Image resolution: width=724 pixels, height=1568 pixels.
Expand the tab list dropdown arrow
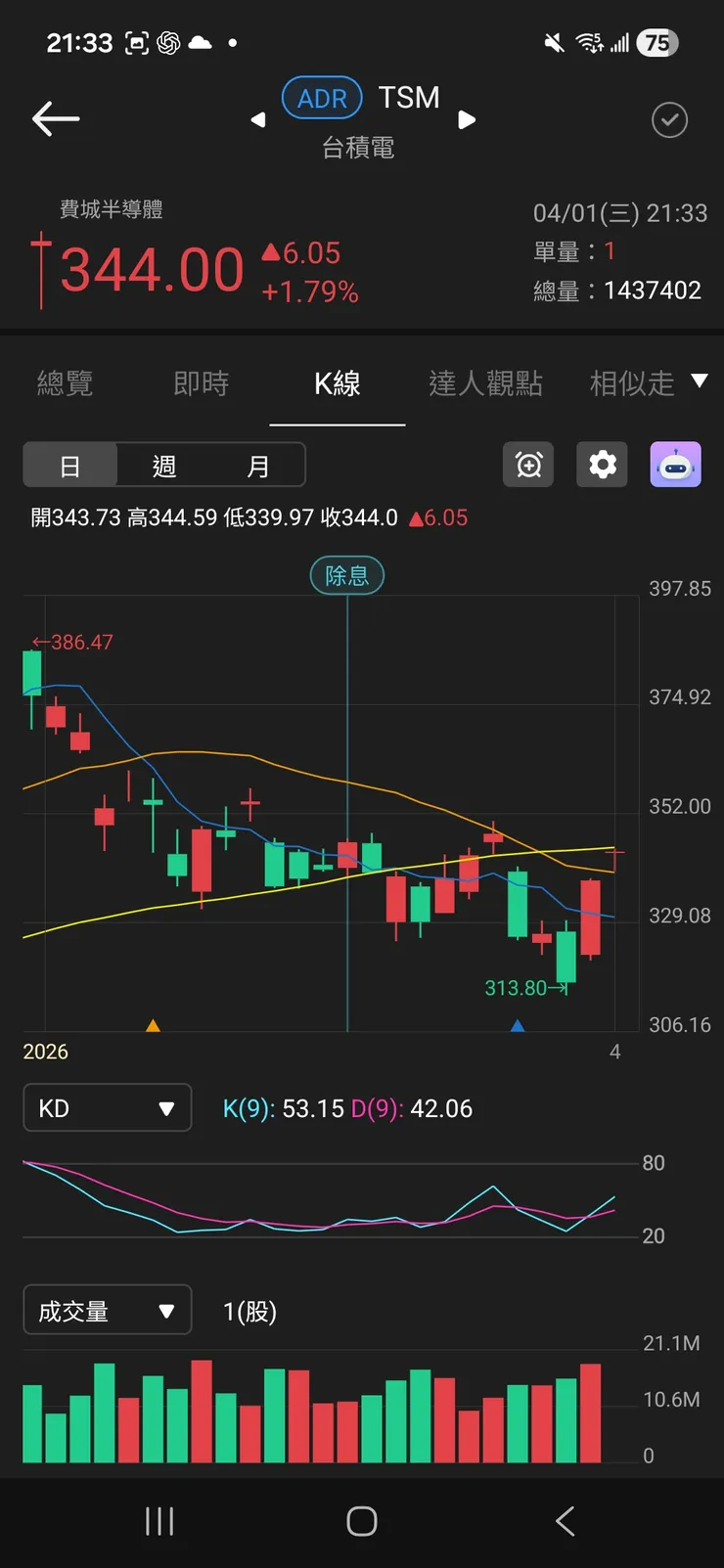[699, 381]
